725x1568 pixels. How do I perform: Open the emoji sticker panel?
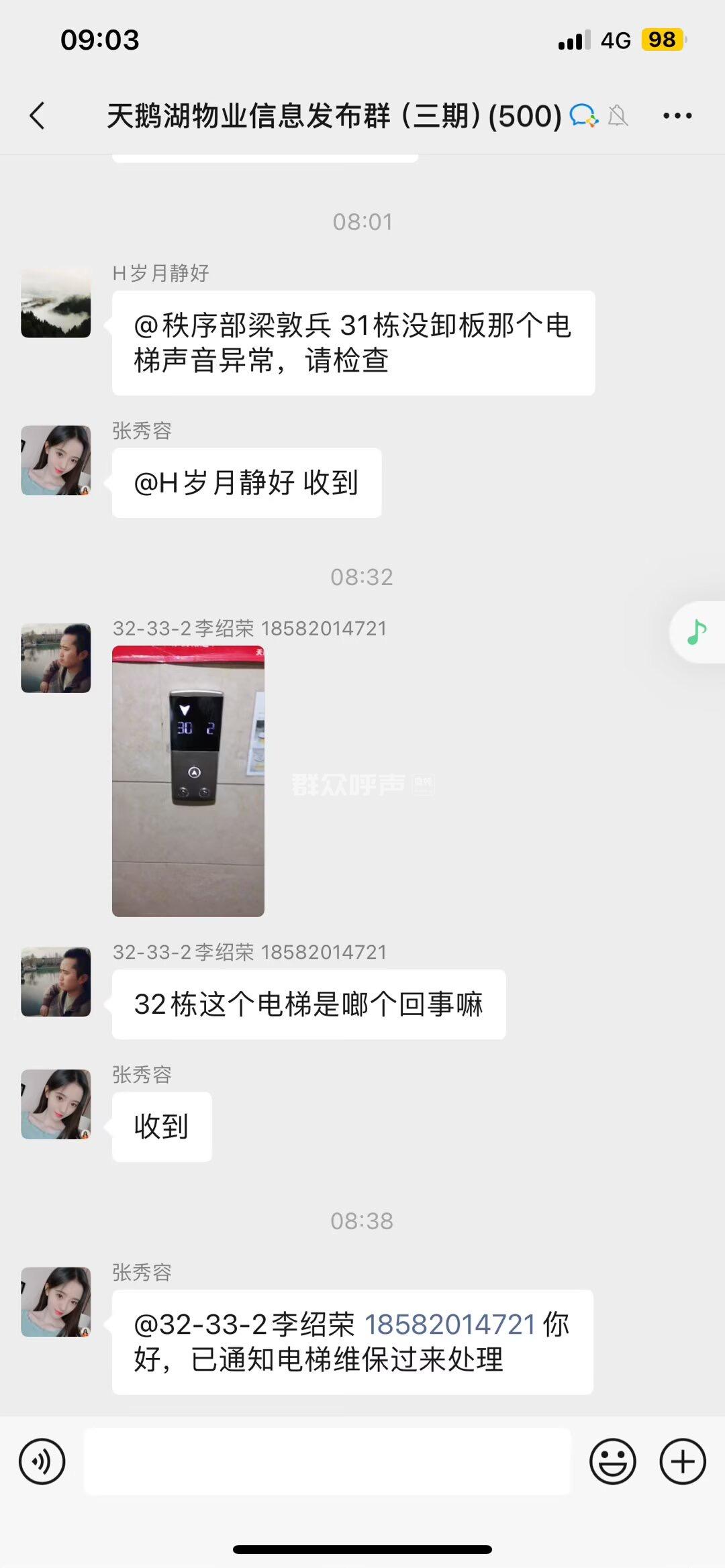pos(612,1461)
